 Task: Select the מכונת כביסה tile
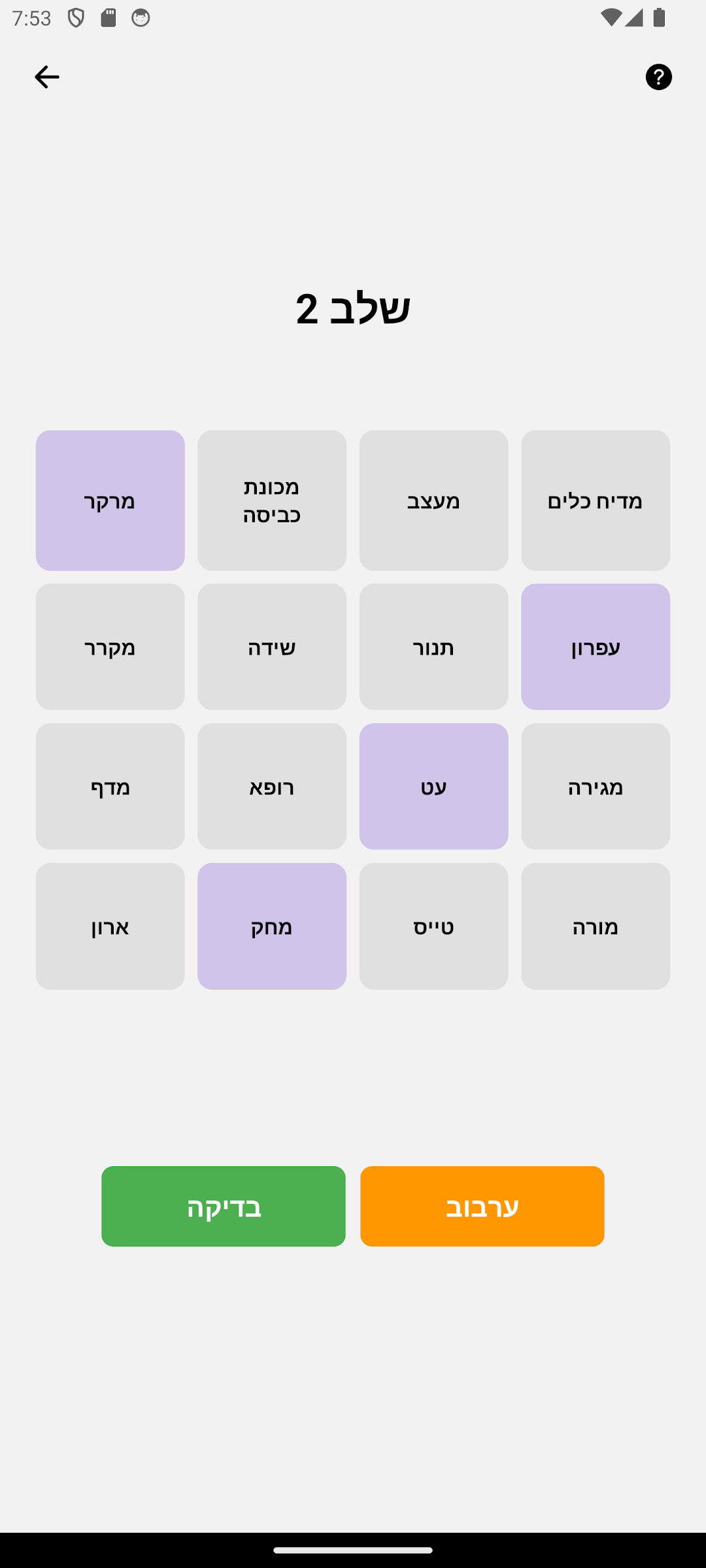[272, 500]
